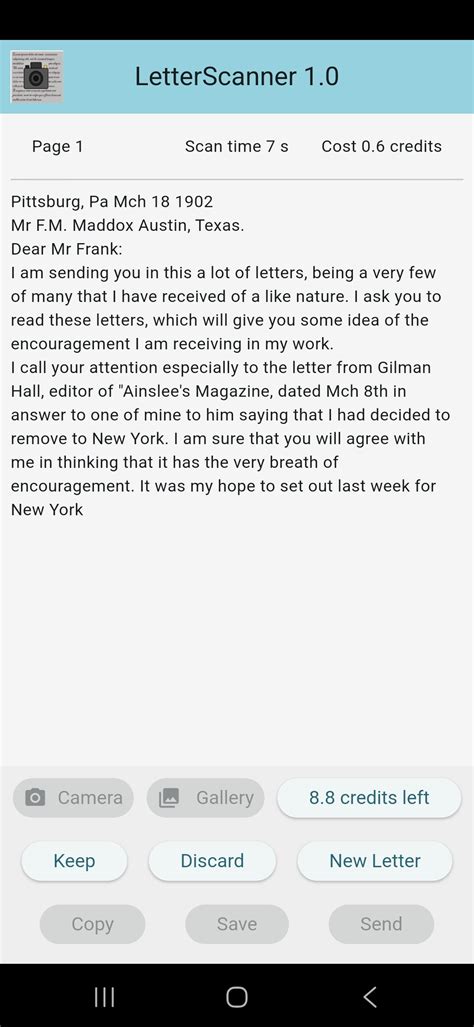Viewport: 474px width, 1027px height.
Task: Send the scanned letter
Action: click(381, 924)
